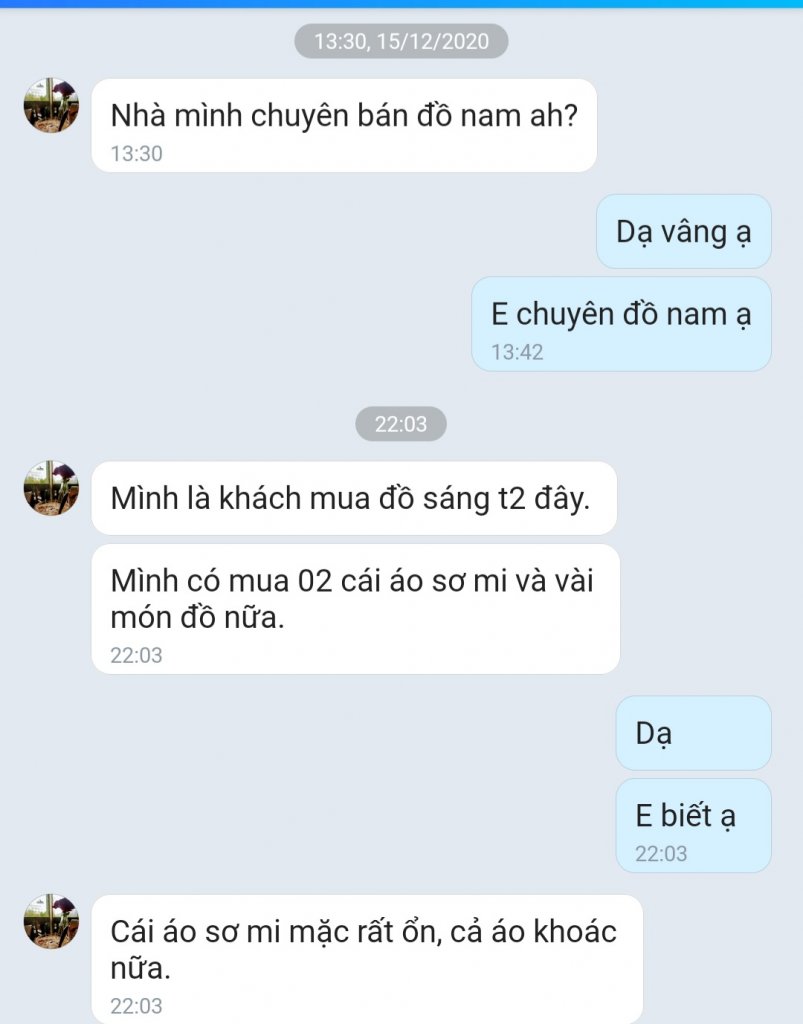View profile from avatar beside "Cái áo sơ mi"
The width and height of the screenshot is (803, 1024).
[51, 921]
